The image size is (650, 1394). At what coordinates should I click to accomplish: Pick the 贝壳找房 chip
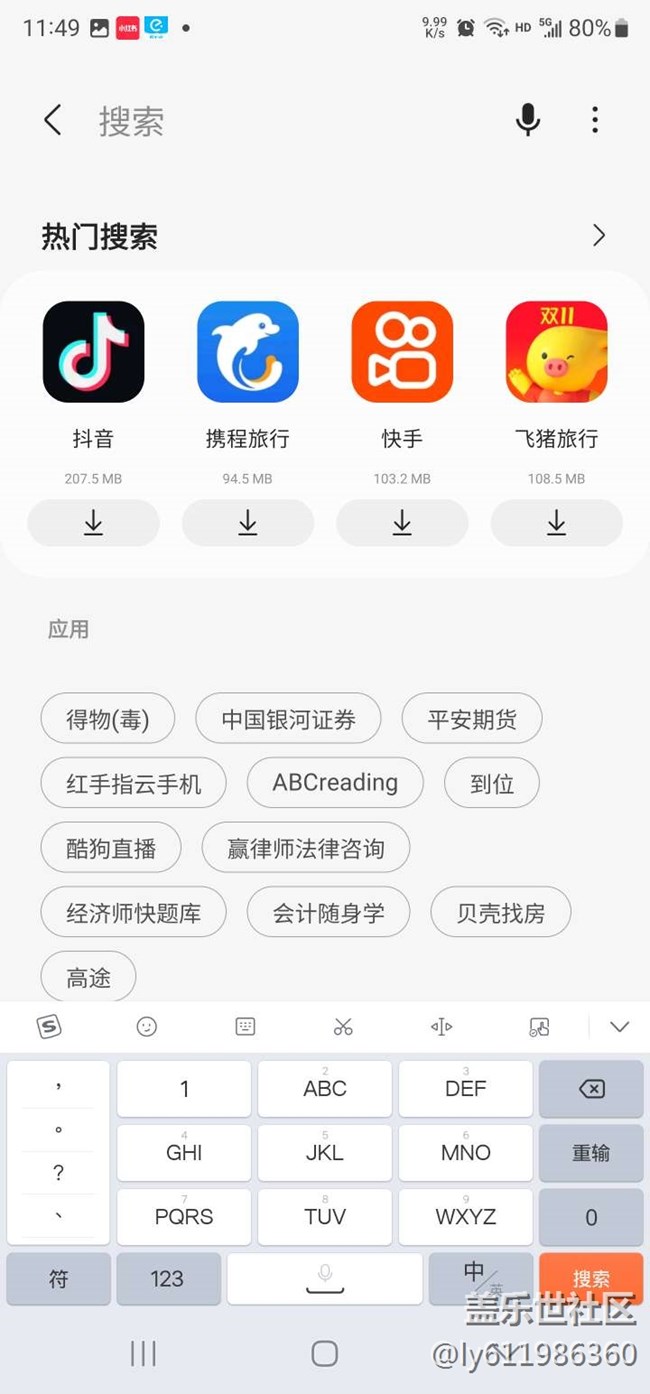pos(501,913)
